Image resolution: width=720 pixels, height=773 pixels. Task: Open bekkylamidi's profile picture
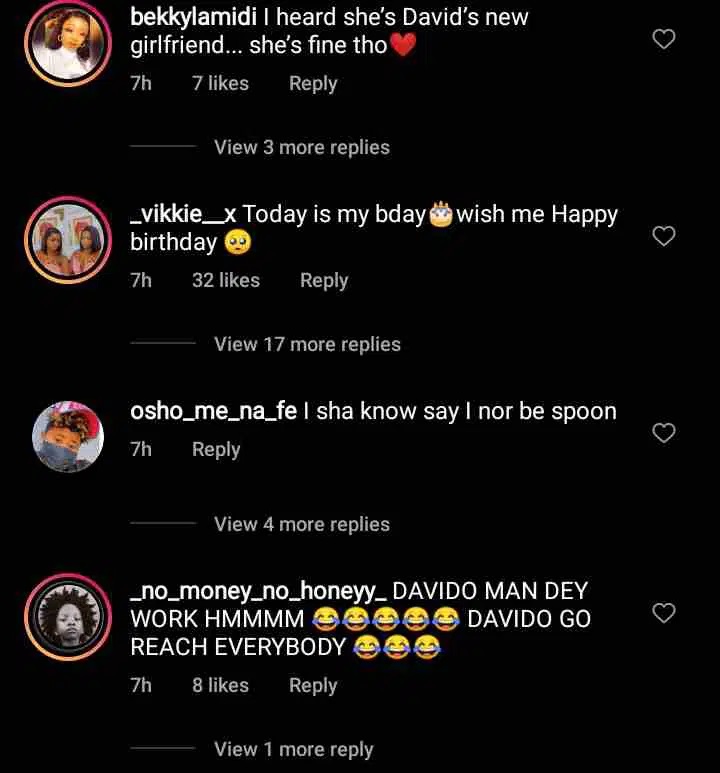67,45
